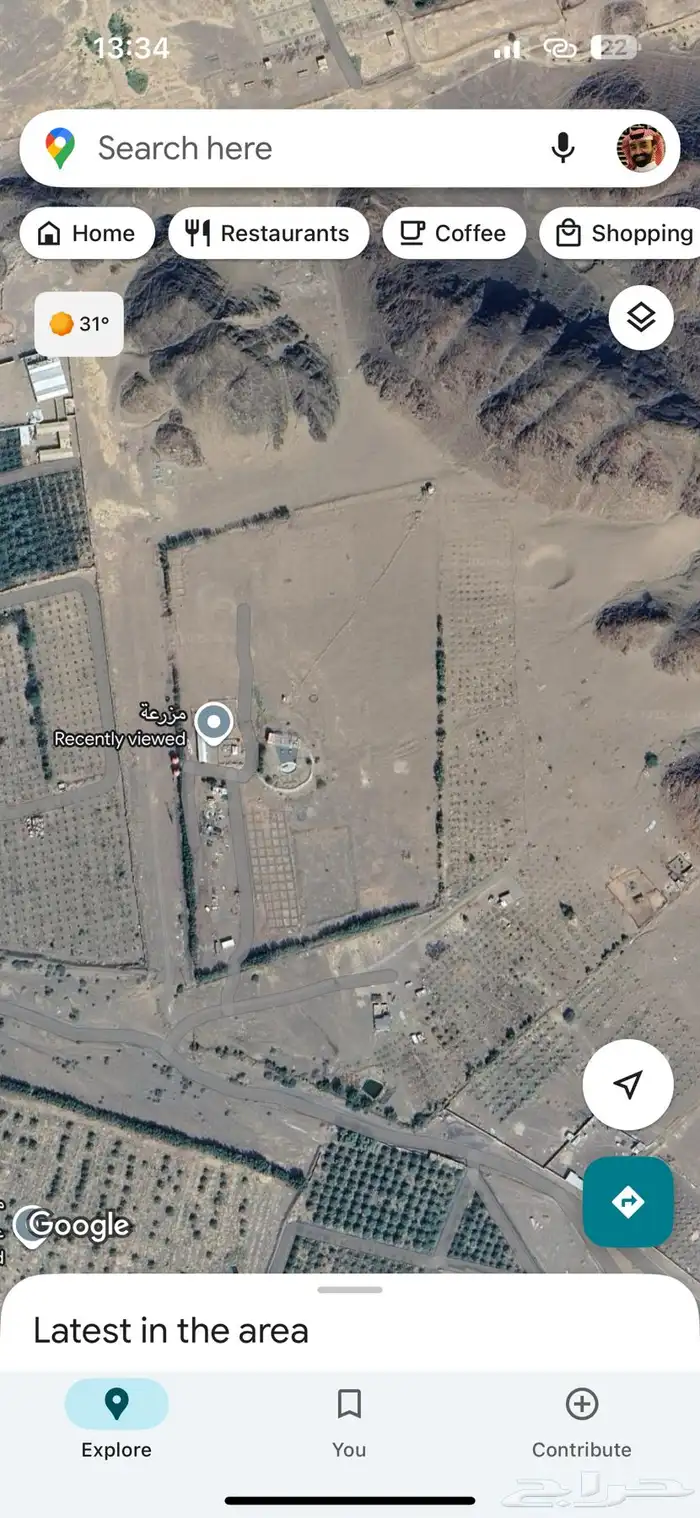Tap the recently viewed farm pin

coord(212,722)
